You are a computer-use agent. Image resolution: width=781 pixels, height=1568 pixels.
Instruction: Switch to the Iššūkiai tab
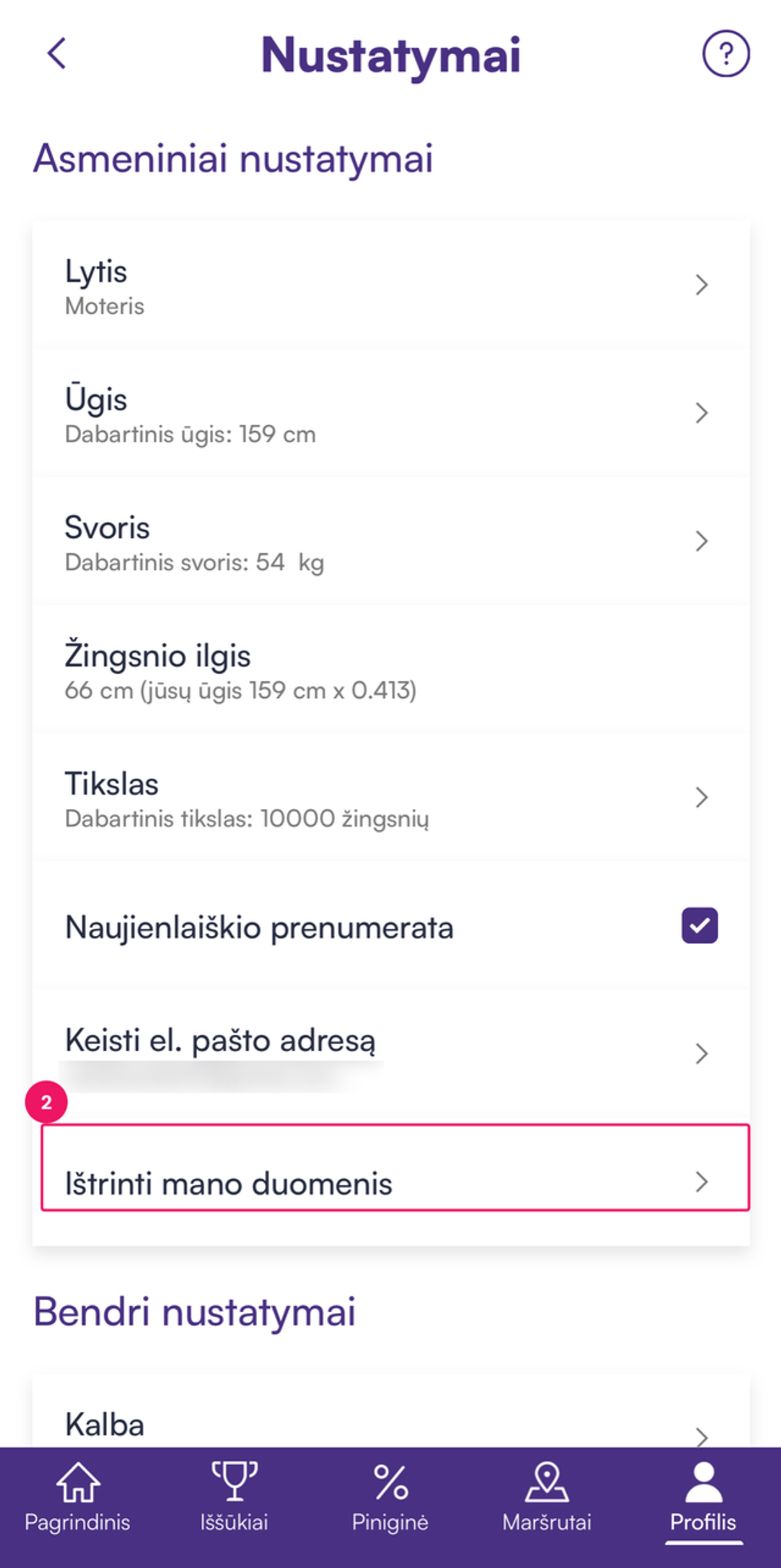[234, 1497]
